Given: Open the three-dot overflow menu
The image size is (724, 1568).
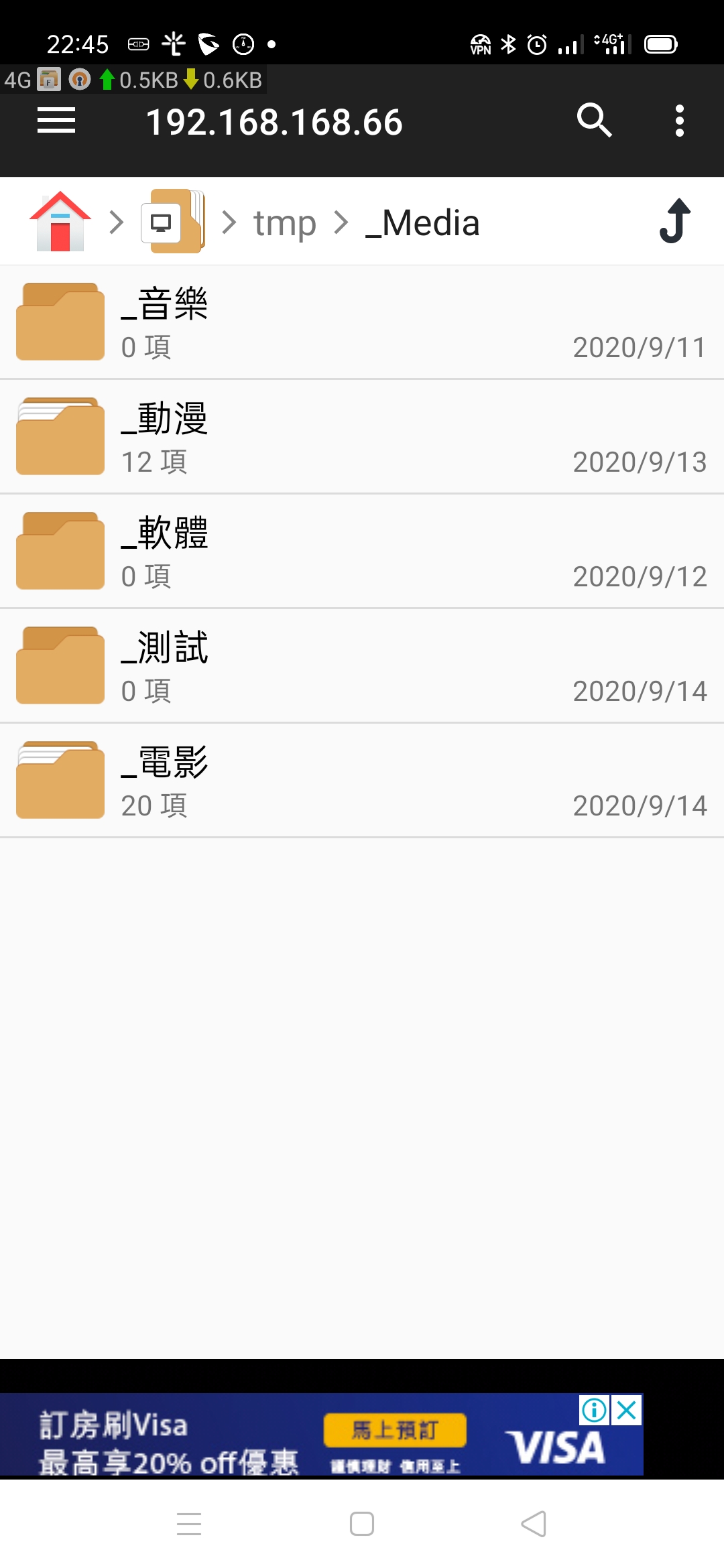Looking at the screenshot, I should click(x=680, y=121).
